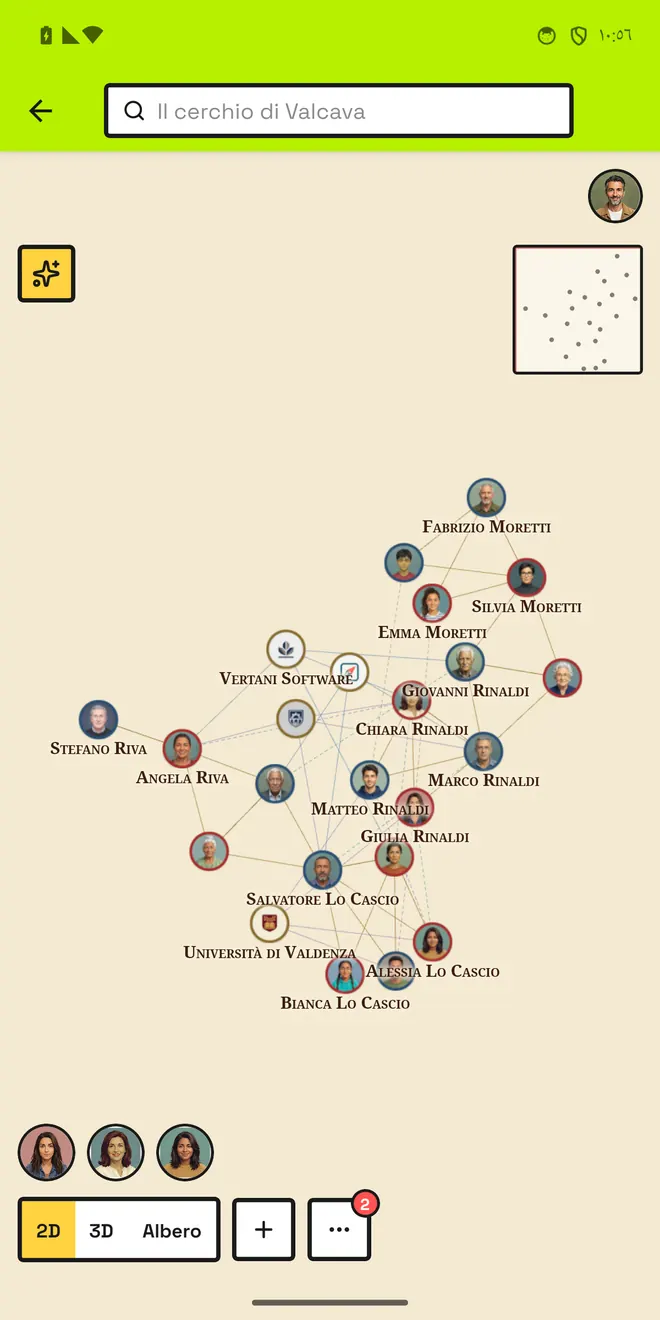Open the more options button with badge
This screenshot has width=660, height=1320.
339,1230
